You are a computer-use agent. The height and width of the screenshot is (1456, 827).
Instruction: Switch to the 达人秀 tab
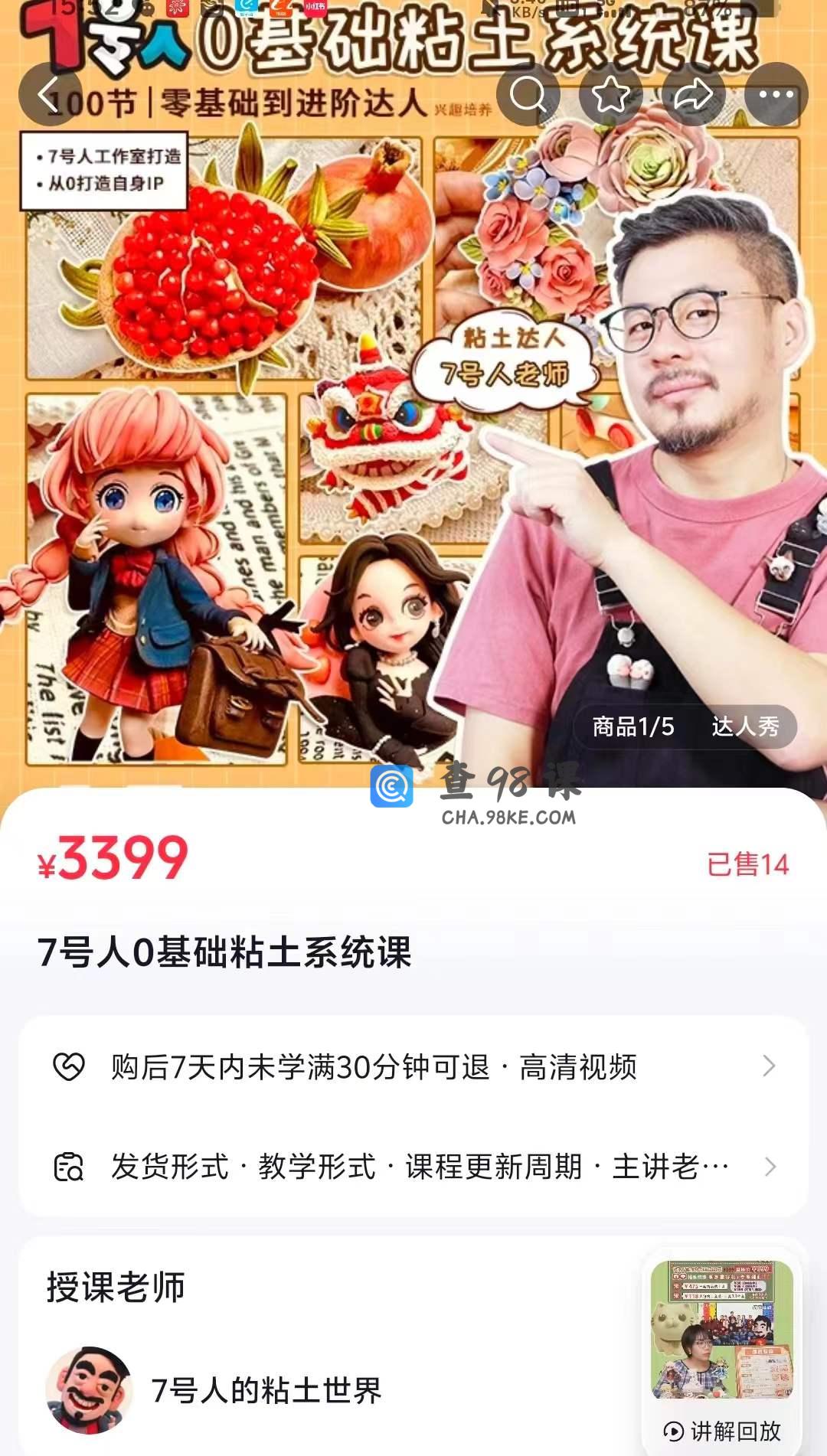click(x=745, y=726)
